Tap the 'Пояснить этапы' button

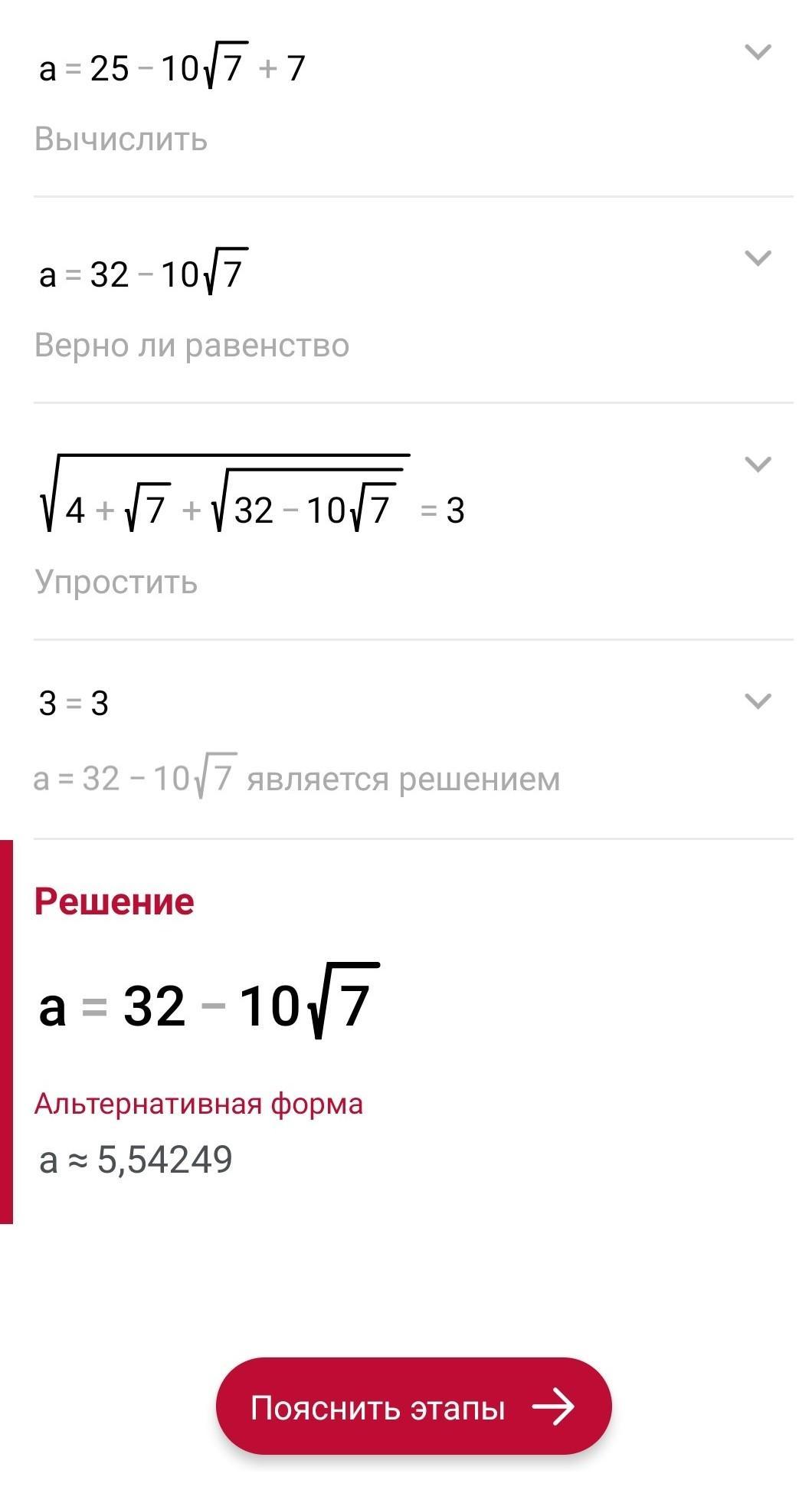[x=413, y=1407]
